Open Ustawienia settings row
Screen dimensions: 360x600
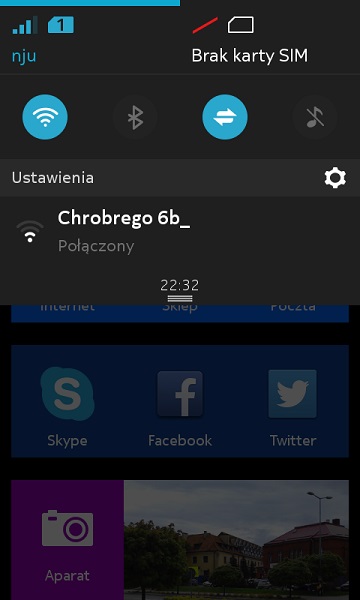click(x=180, y=178)
